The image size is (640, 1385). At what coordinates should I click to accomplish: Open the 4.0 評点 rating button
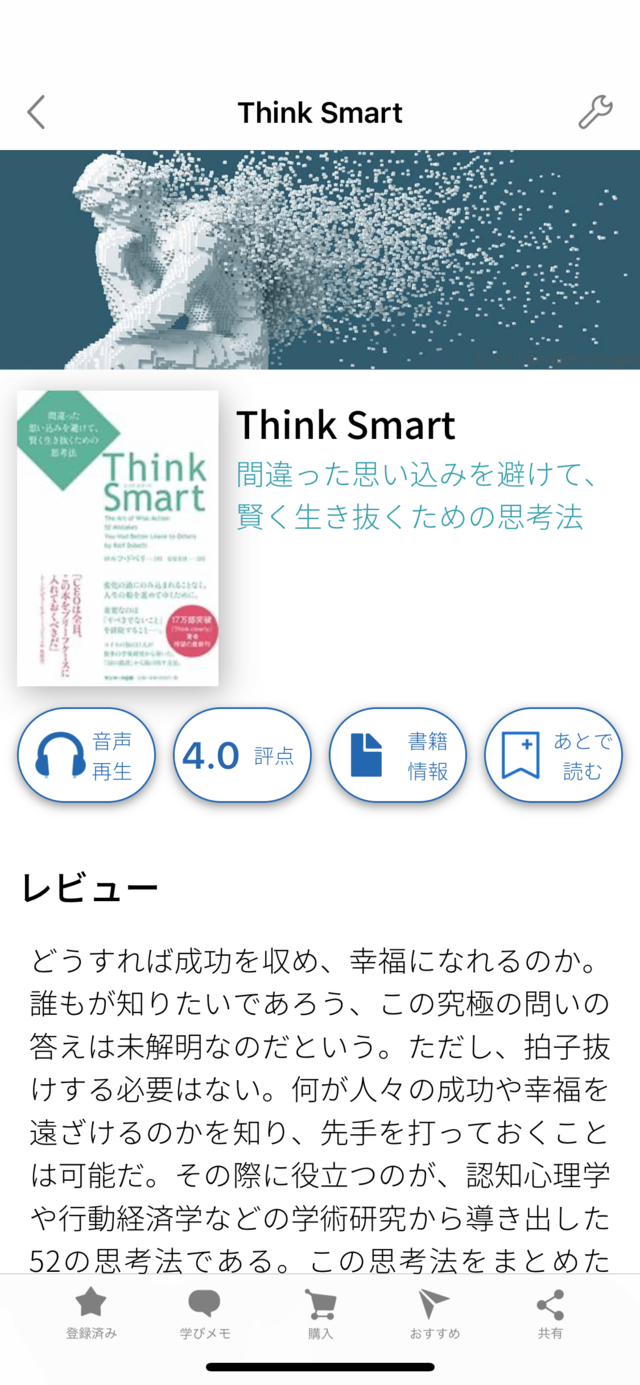tap(242, 756)
